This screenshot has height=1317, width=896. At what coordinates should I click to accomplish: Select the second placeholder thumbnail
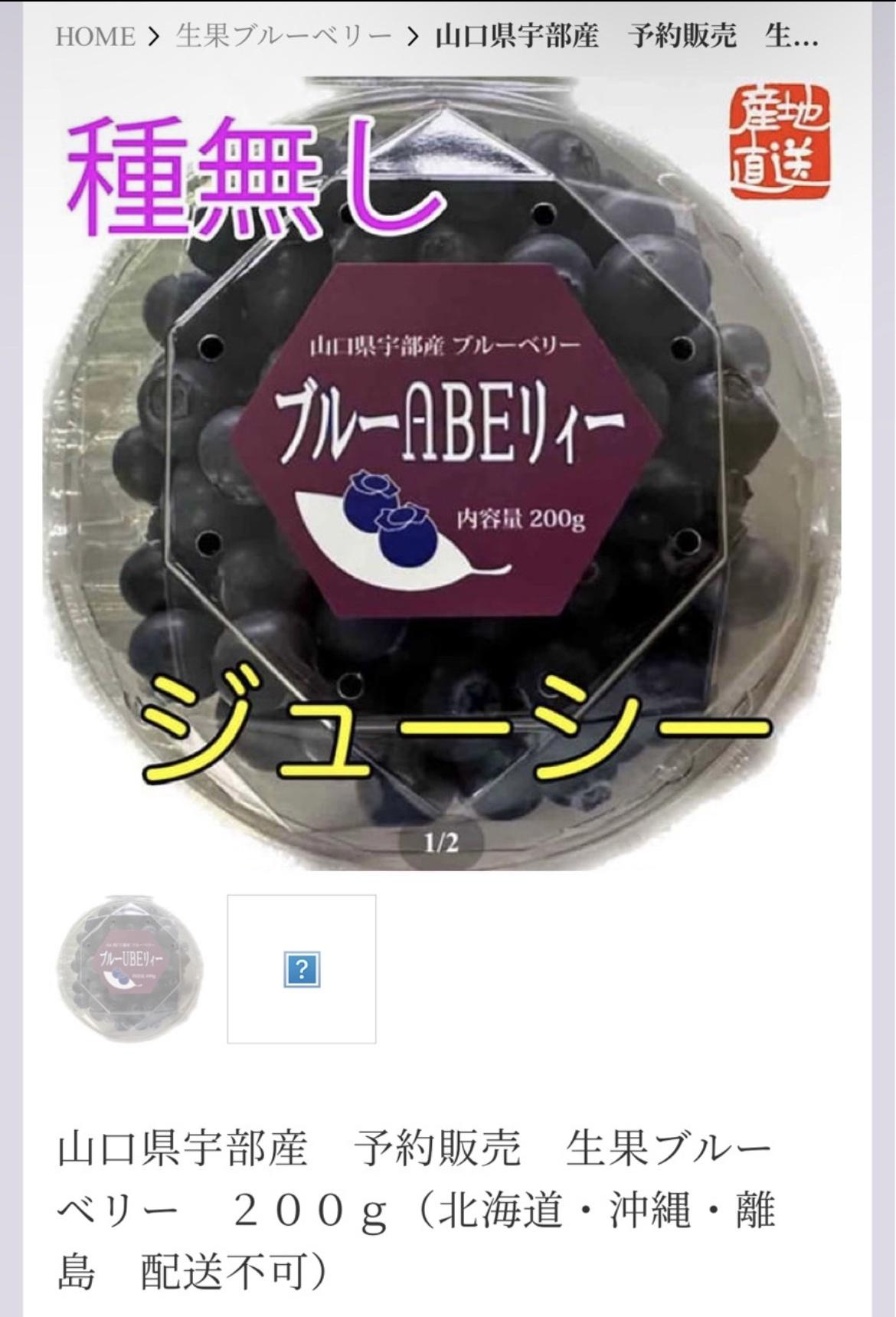(301, 968)
